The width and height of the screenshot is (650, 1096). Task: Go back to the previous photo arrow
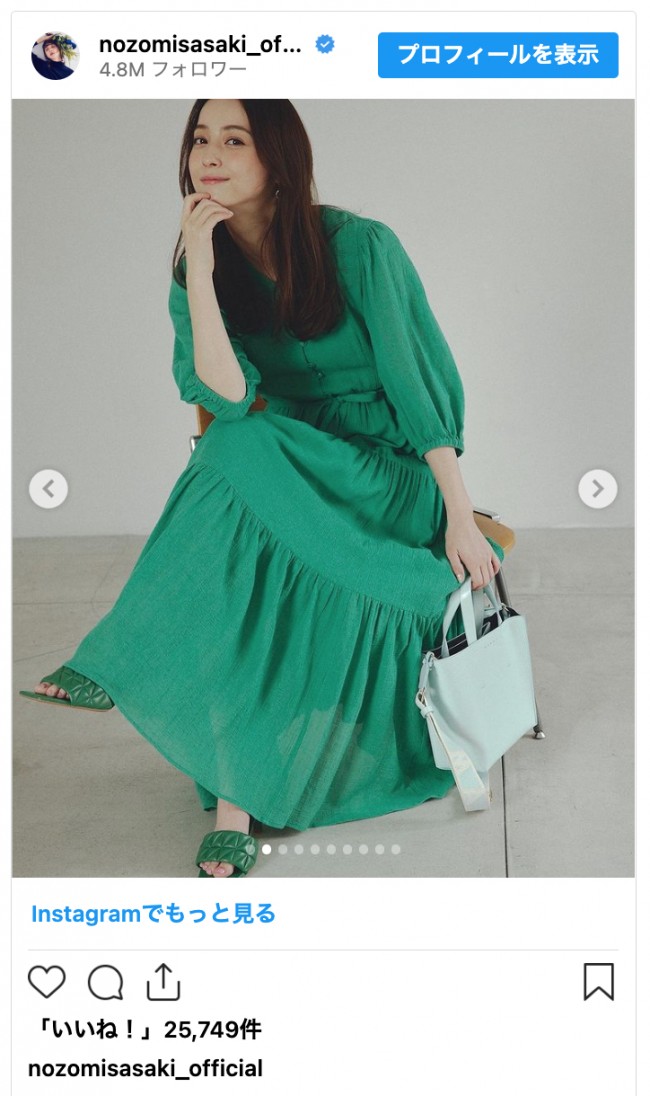point(48,489)
